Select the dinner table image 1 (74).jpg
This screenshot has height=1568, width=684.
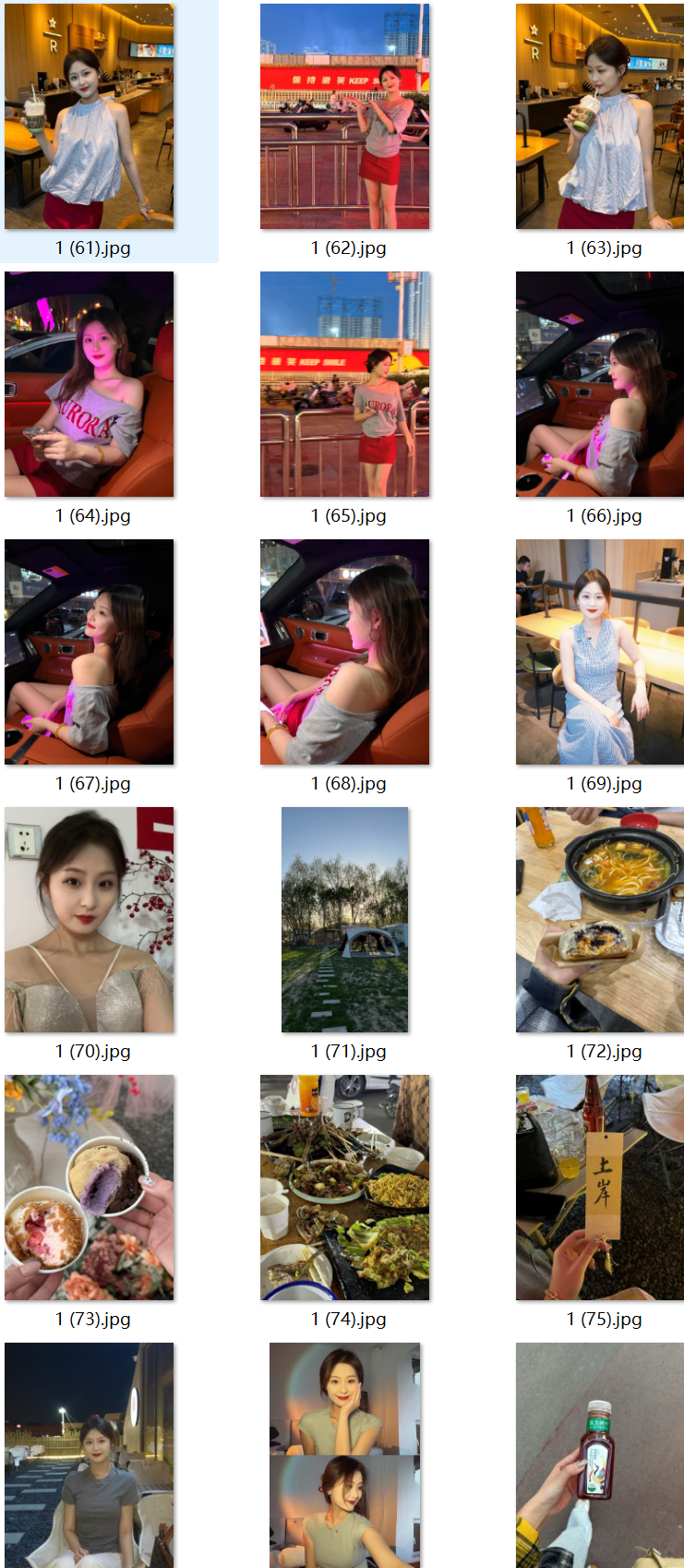click(344, 1188)
